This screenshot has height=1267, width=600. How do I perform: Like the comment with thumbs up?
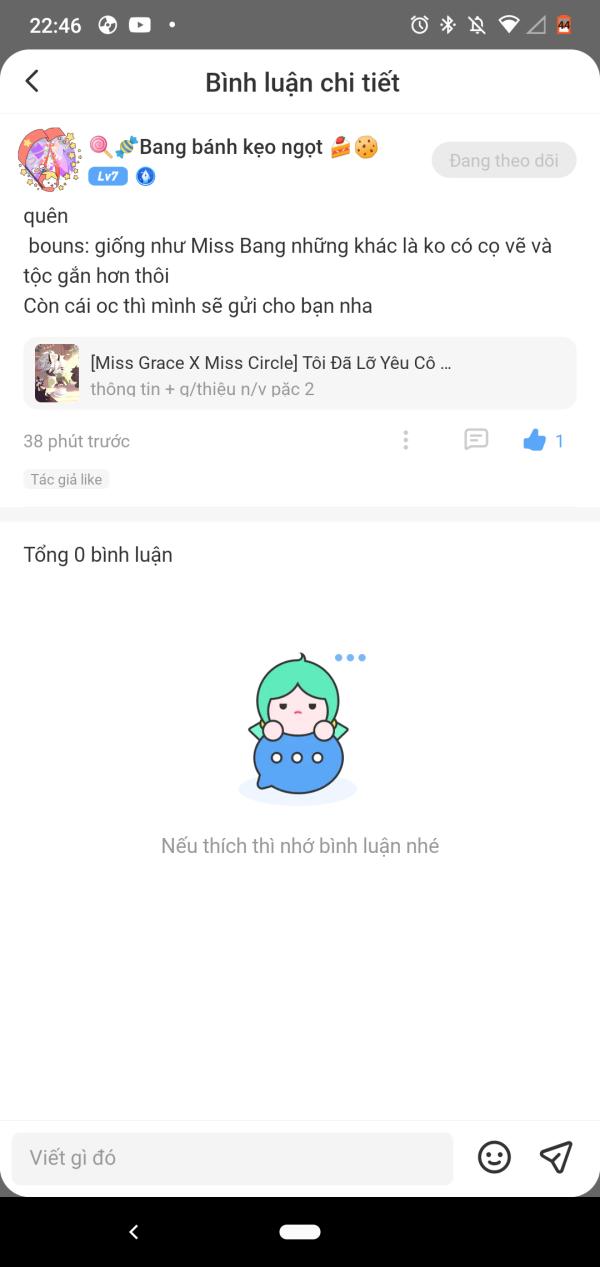(x=535, y=440)
